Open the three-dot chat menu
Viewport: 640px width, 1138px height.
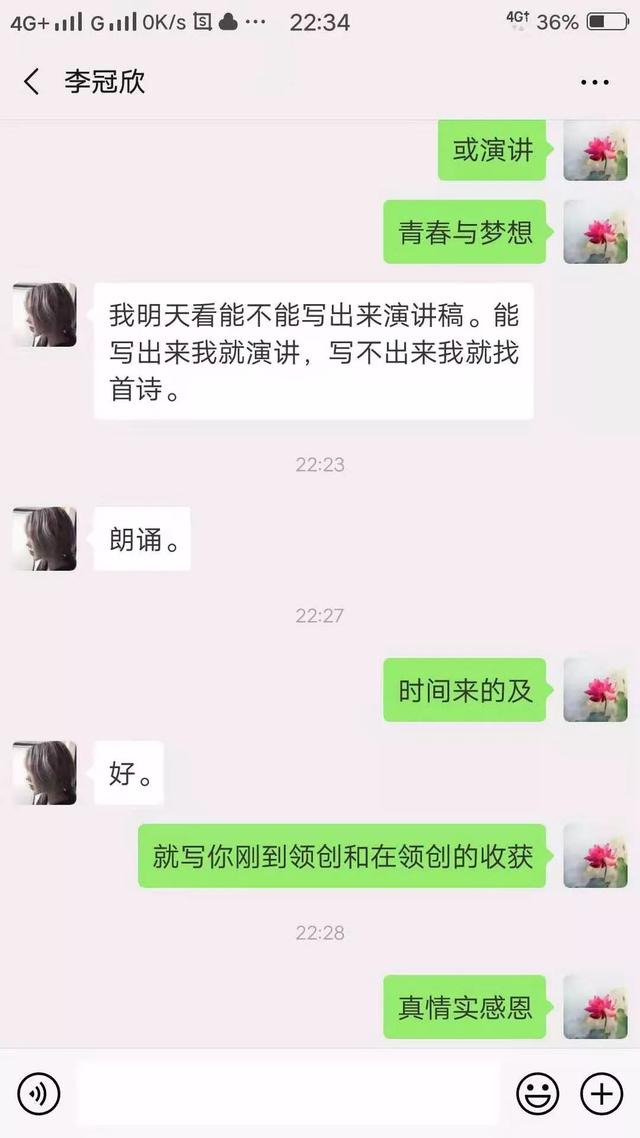595,82
